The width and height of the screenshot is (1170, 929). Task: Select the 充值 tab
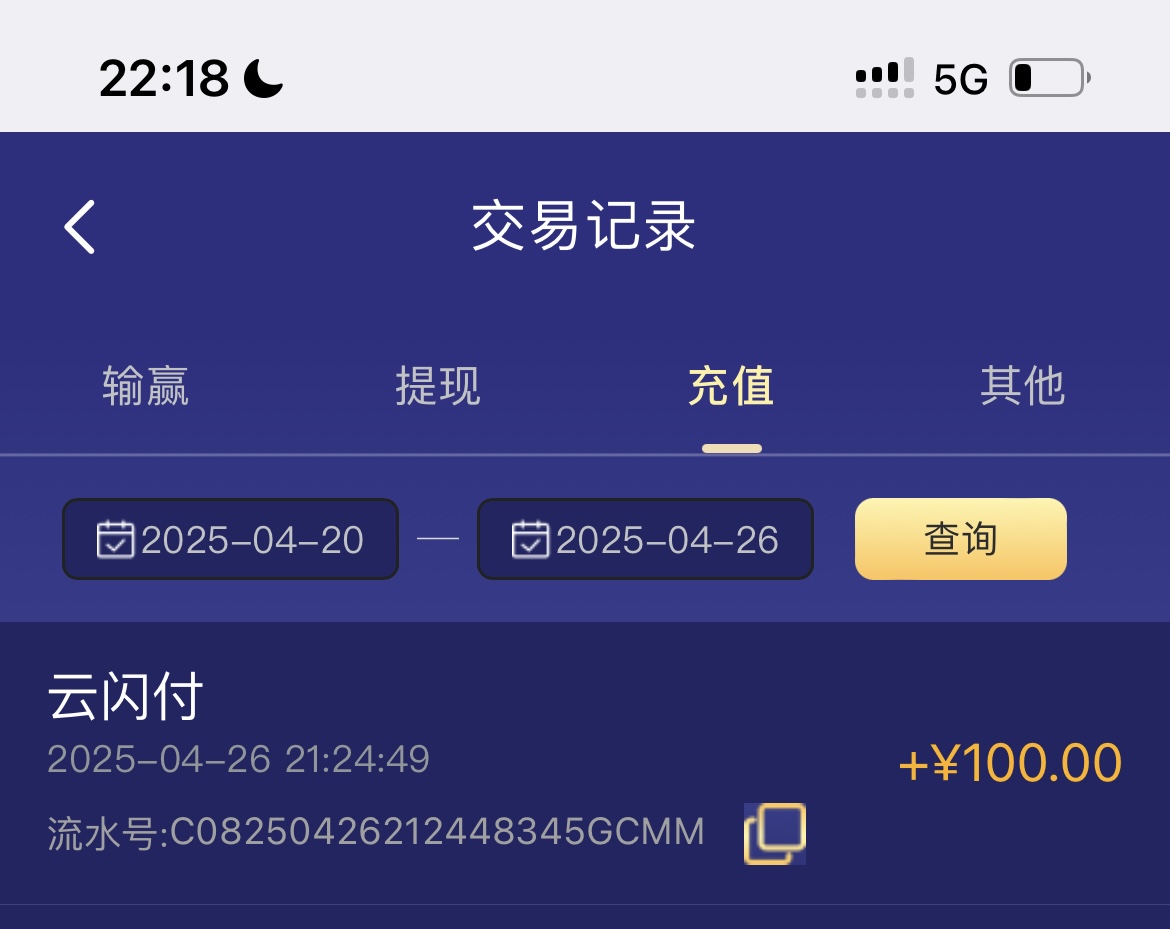coord(731,386)
